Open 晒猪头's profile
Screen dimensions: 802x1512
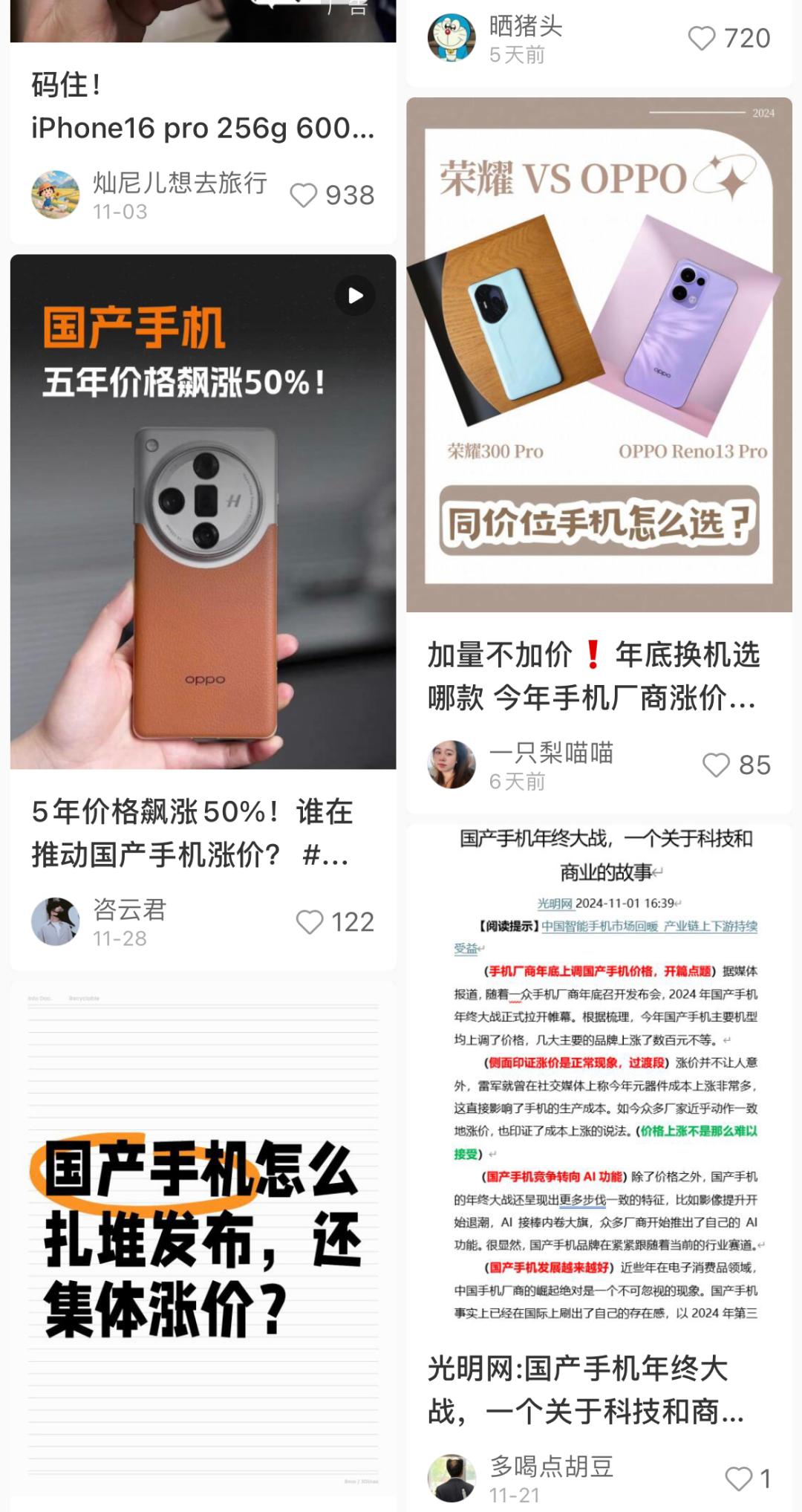tap(451, 38)
